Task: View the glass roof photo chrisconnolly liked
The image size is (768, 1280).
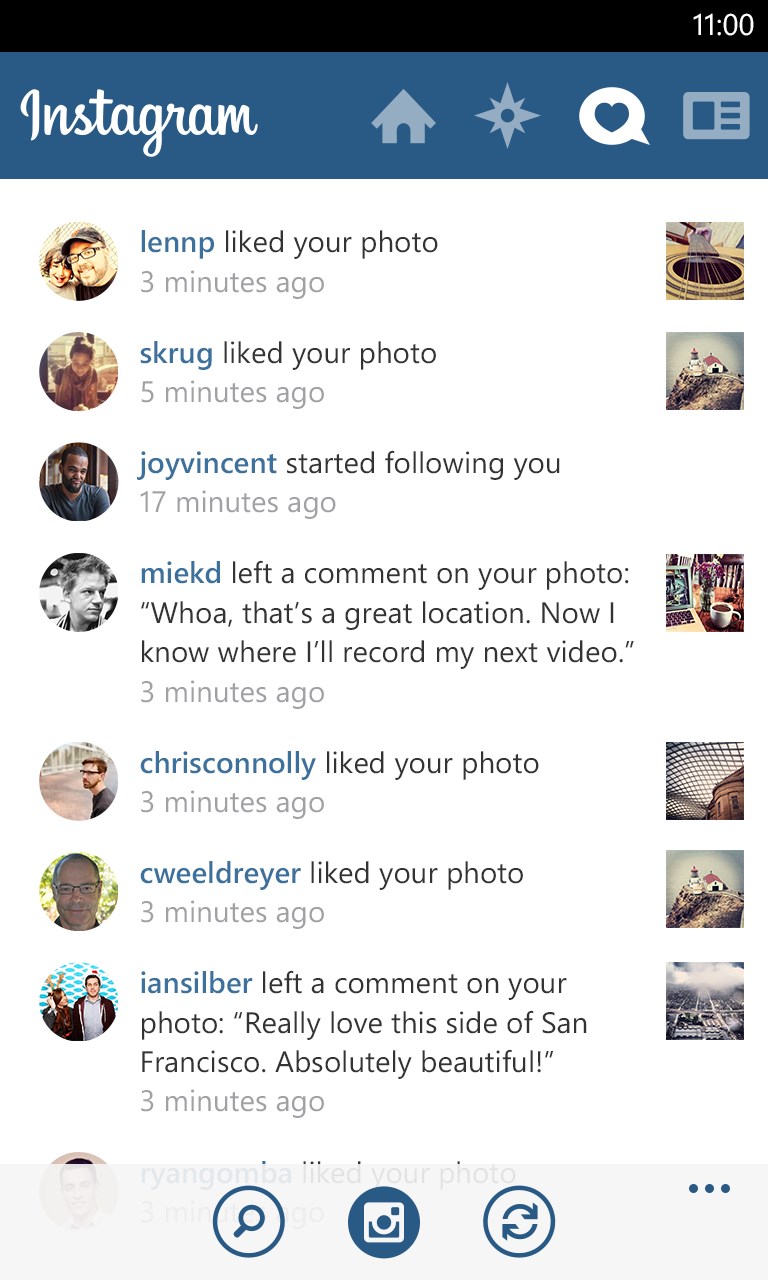Action: 704,781
